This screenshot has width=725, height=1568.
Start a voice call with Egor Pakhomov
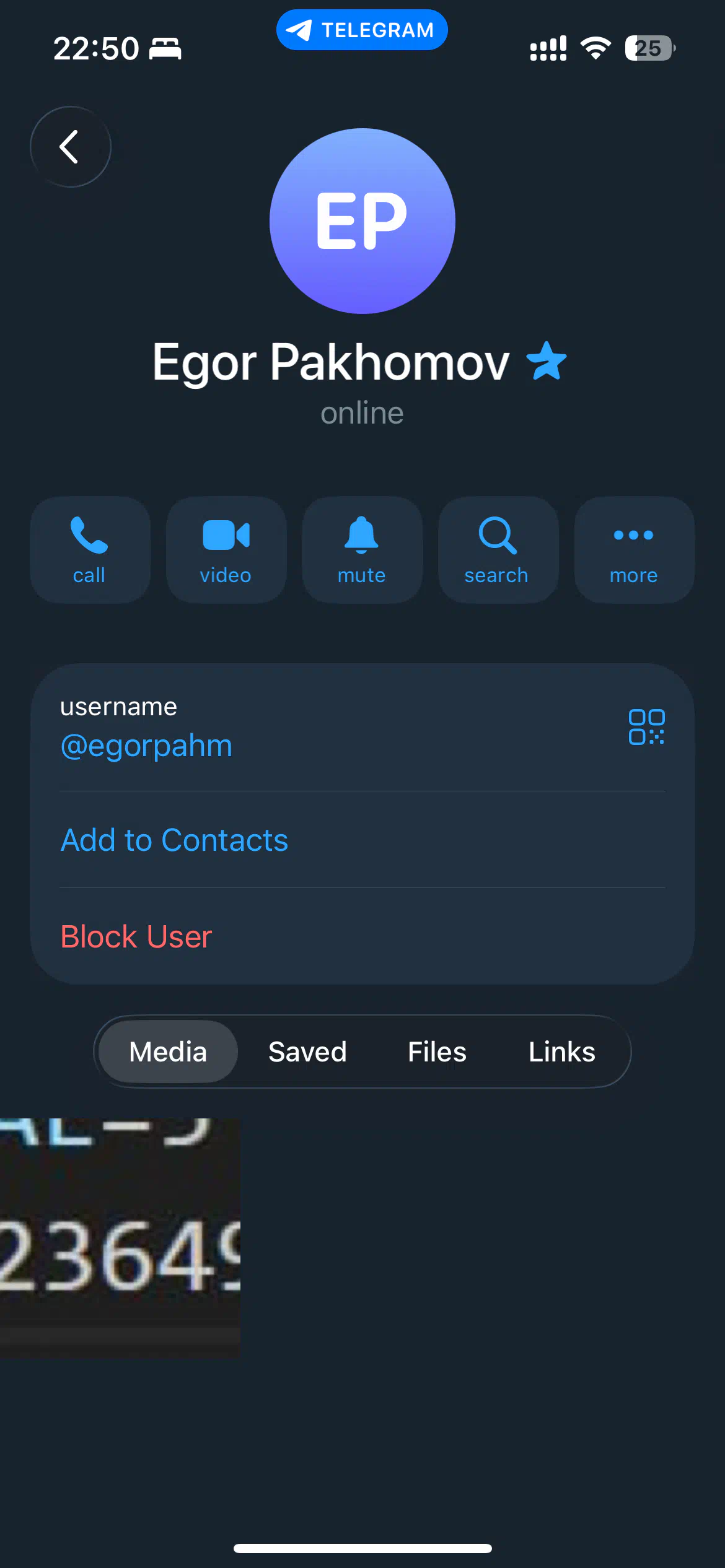coord(90,549)
